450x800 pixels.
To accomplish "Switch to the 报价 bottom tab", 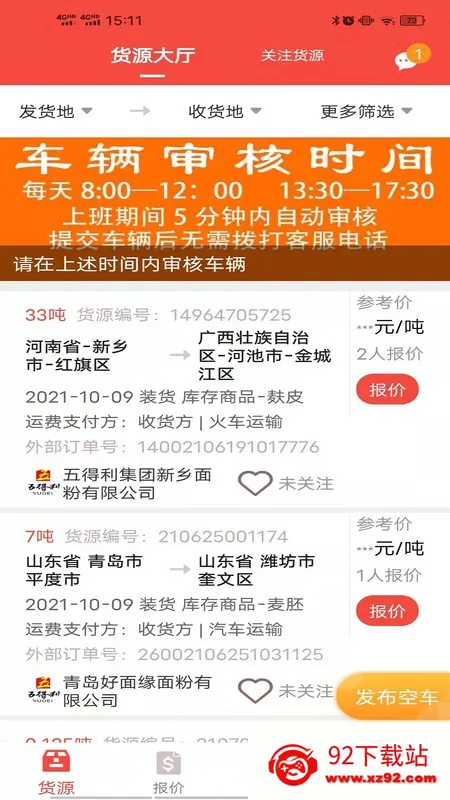I will pos(168,772).
